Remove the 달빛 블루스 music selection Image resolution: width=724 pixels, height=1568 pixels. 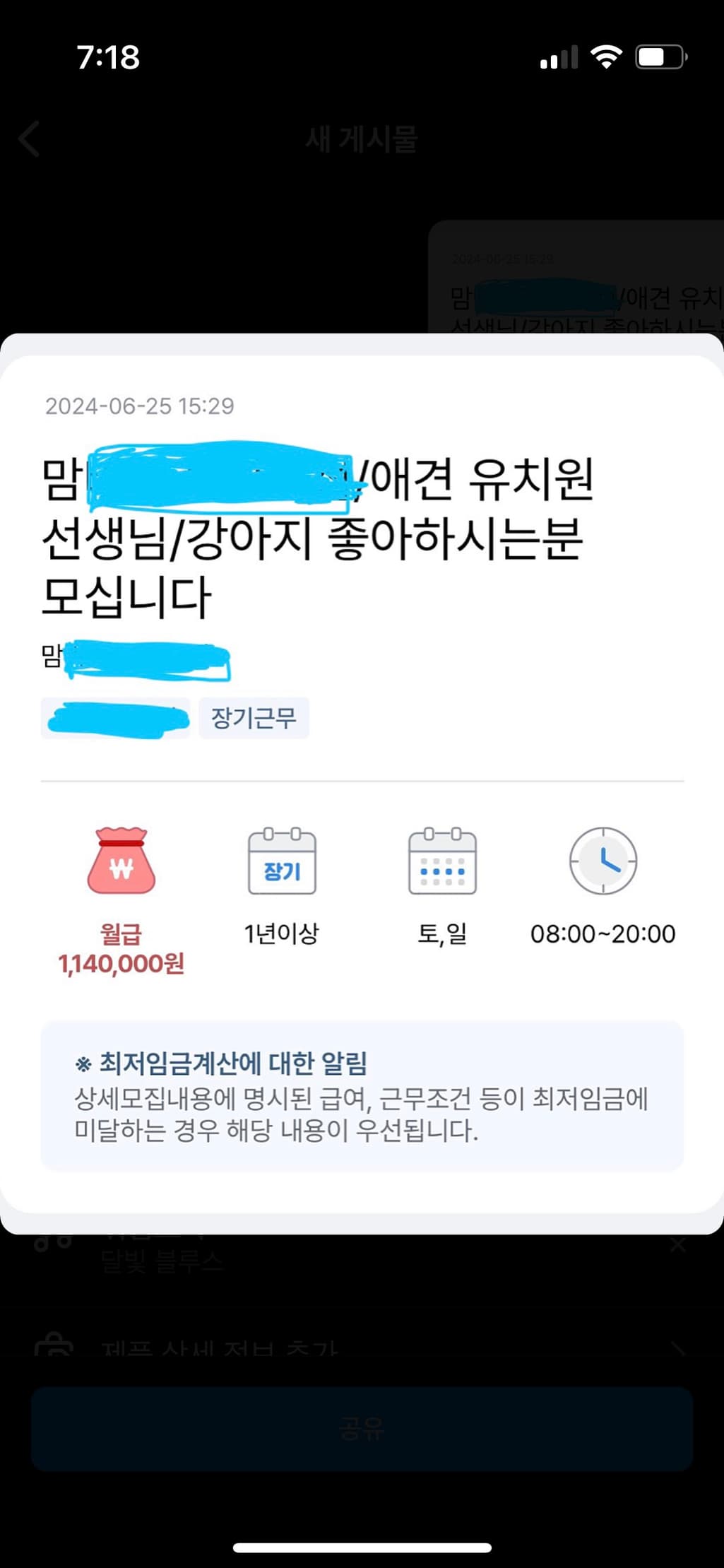click(677, 1245)
